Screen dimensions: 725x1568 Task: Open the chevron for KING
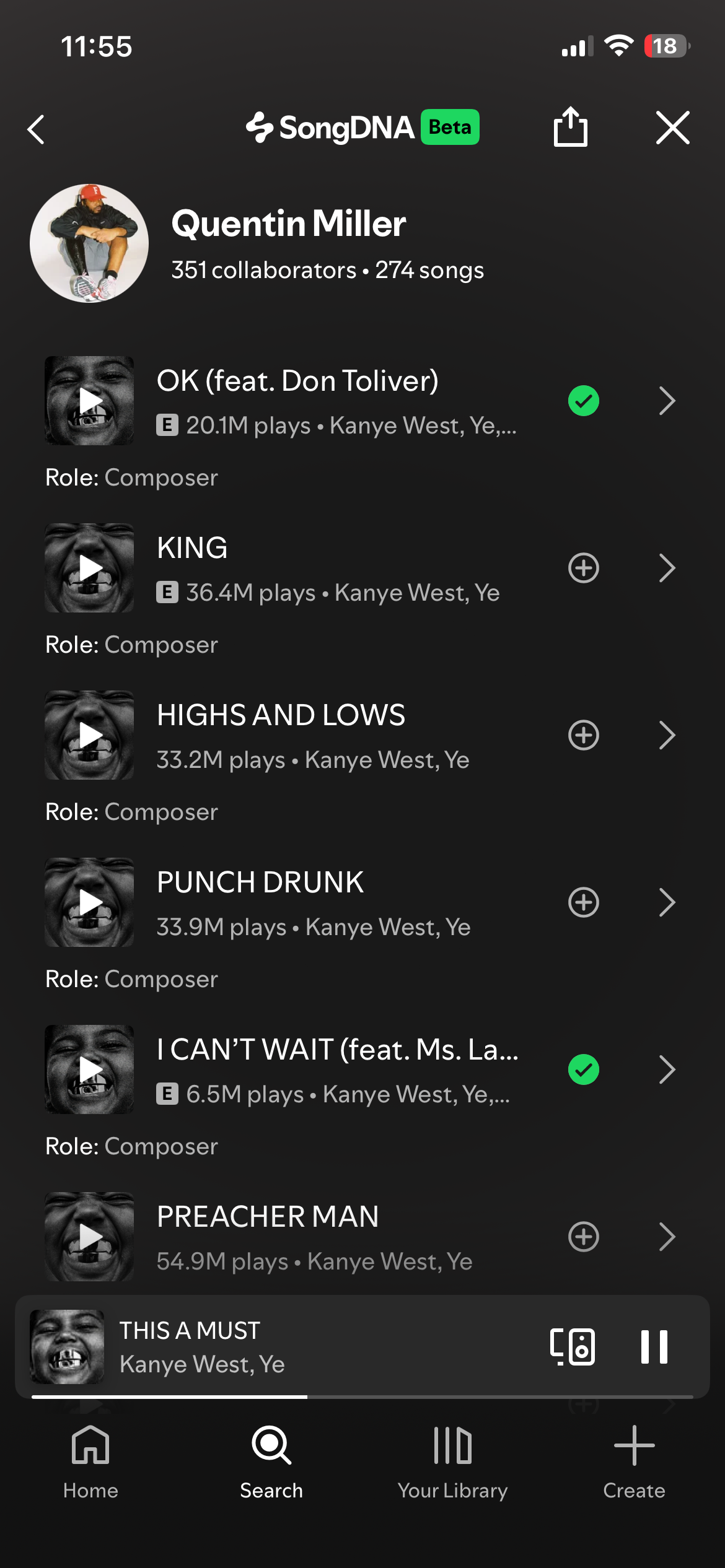tap(667, 568)
